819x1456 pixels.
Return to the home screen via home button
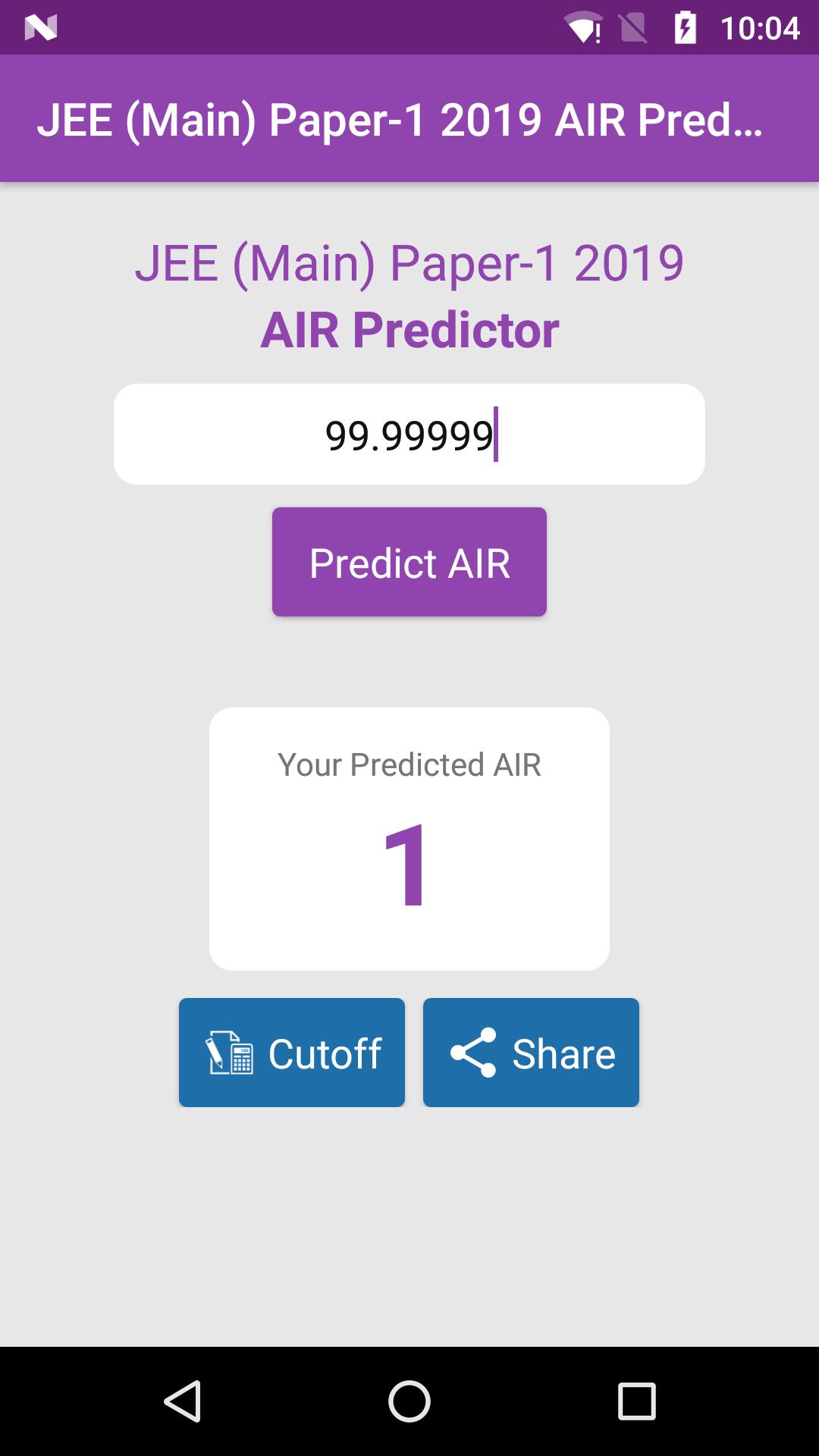pos(409,1401)
